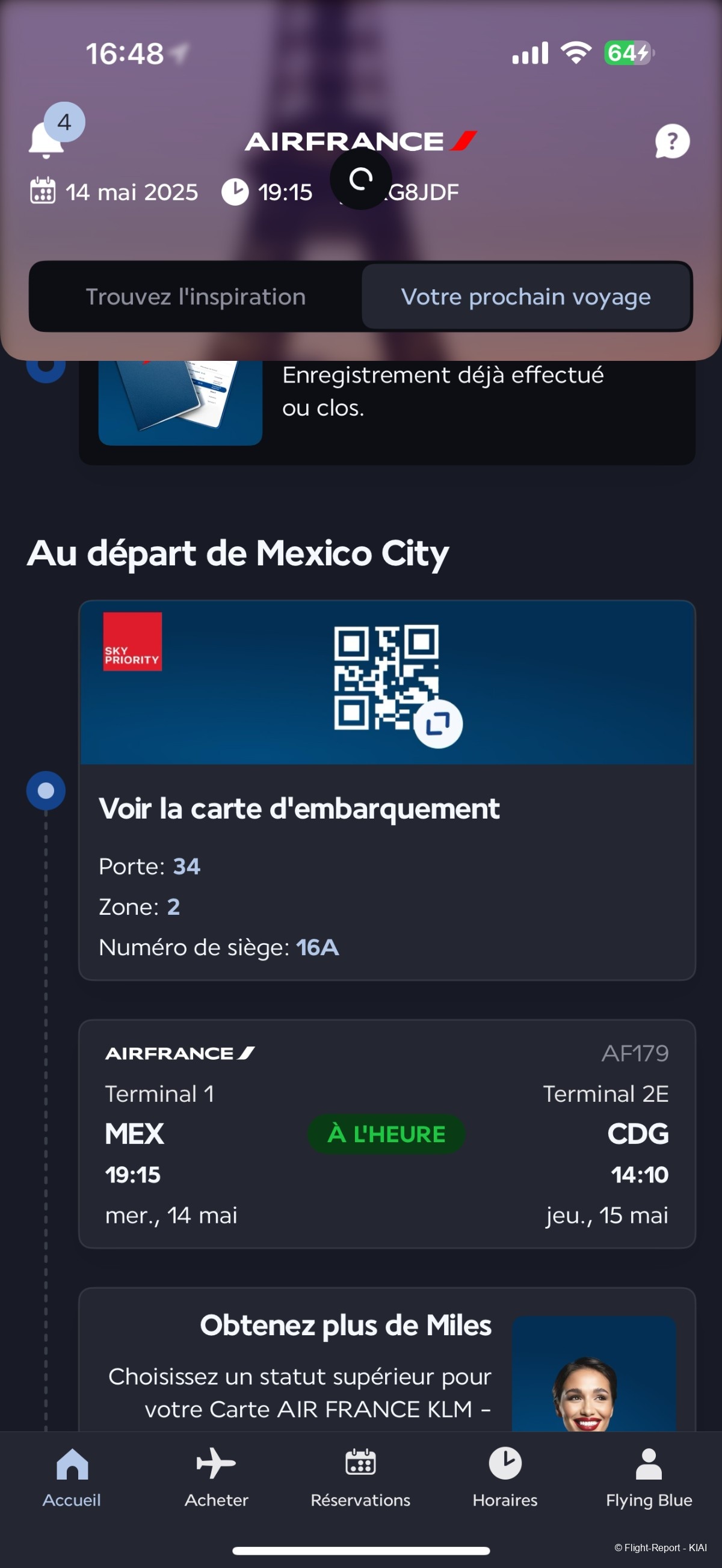
Task: Open the notifications bell
Action: tap(48, 140)
